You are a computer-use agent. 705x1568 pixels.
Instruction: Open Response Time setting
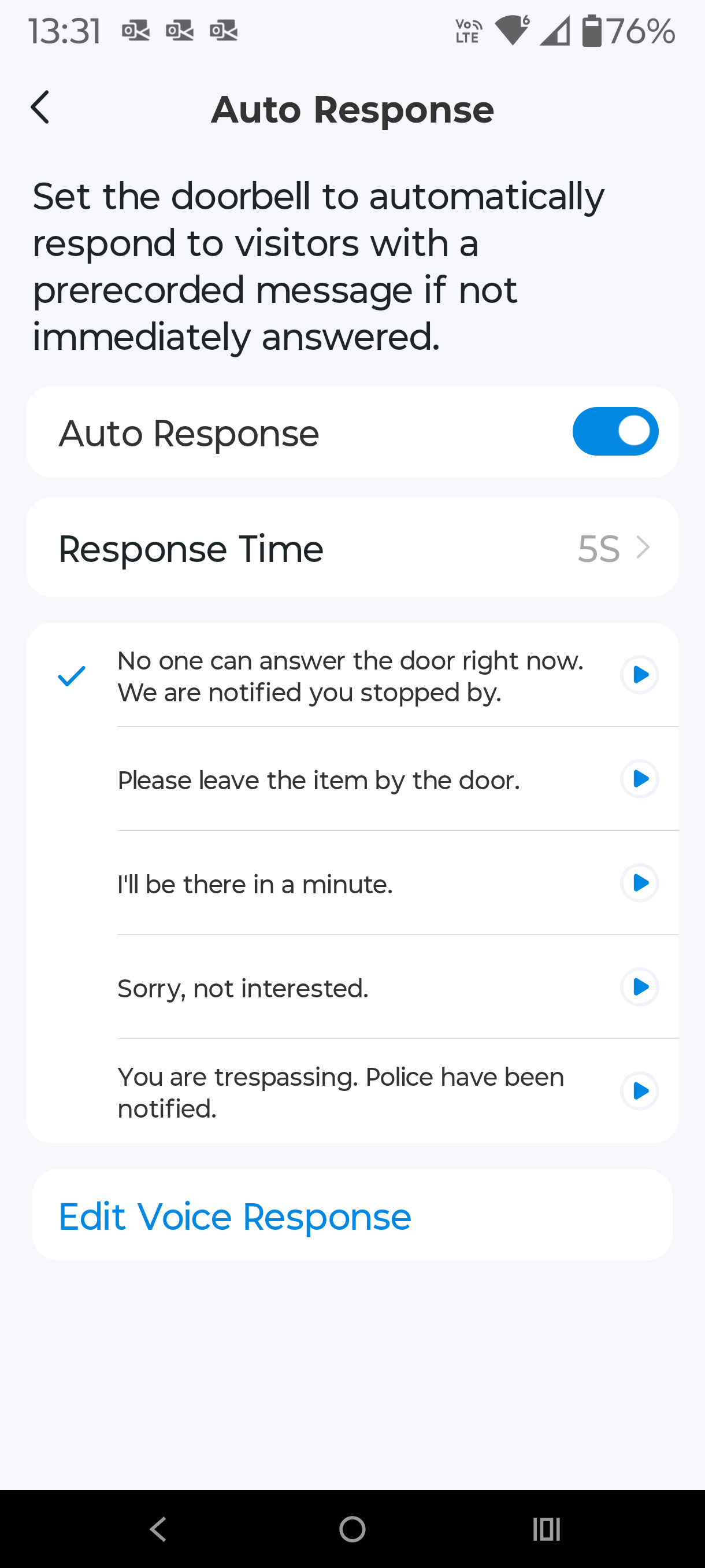point(352,548)
